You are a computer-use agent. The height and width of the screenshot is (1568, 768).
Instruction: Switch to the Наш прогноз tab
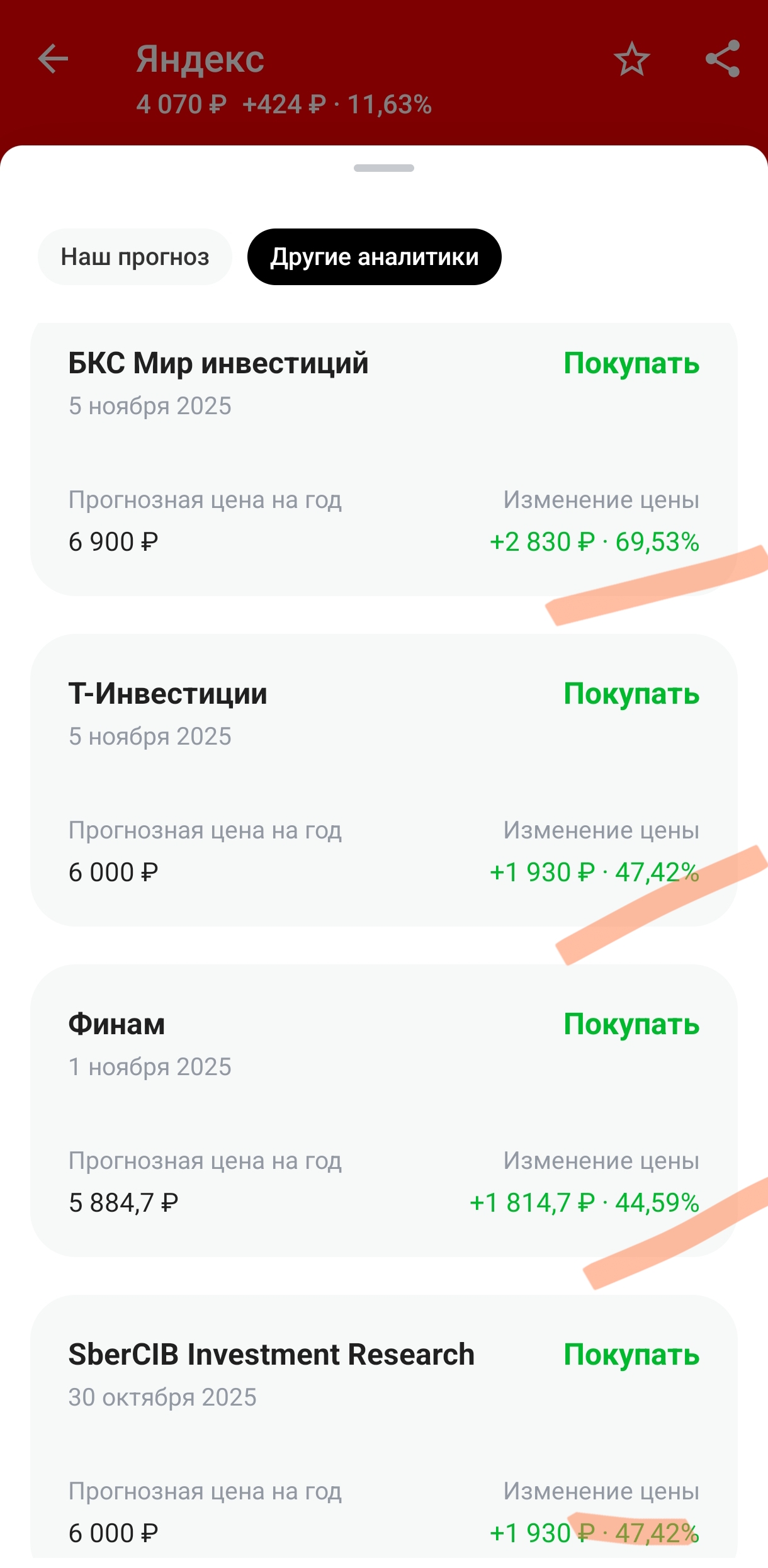click(135, 257)
